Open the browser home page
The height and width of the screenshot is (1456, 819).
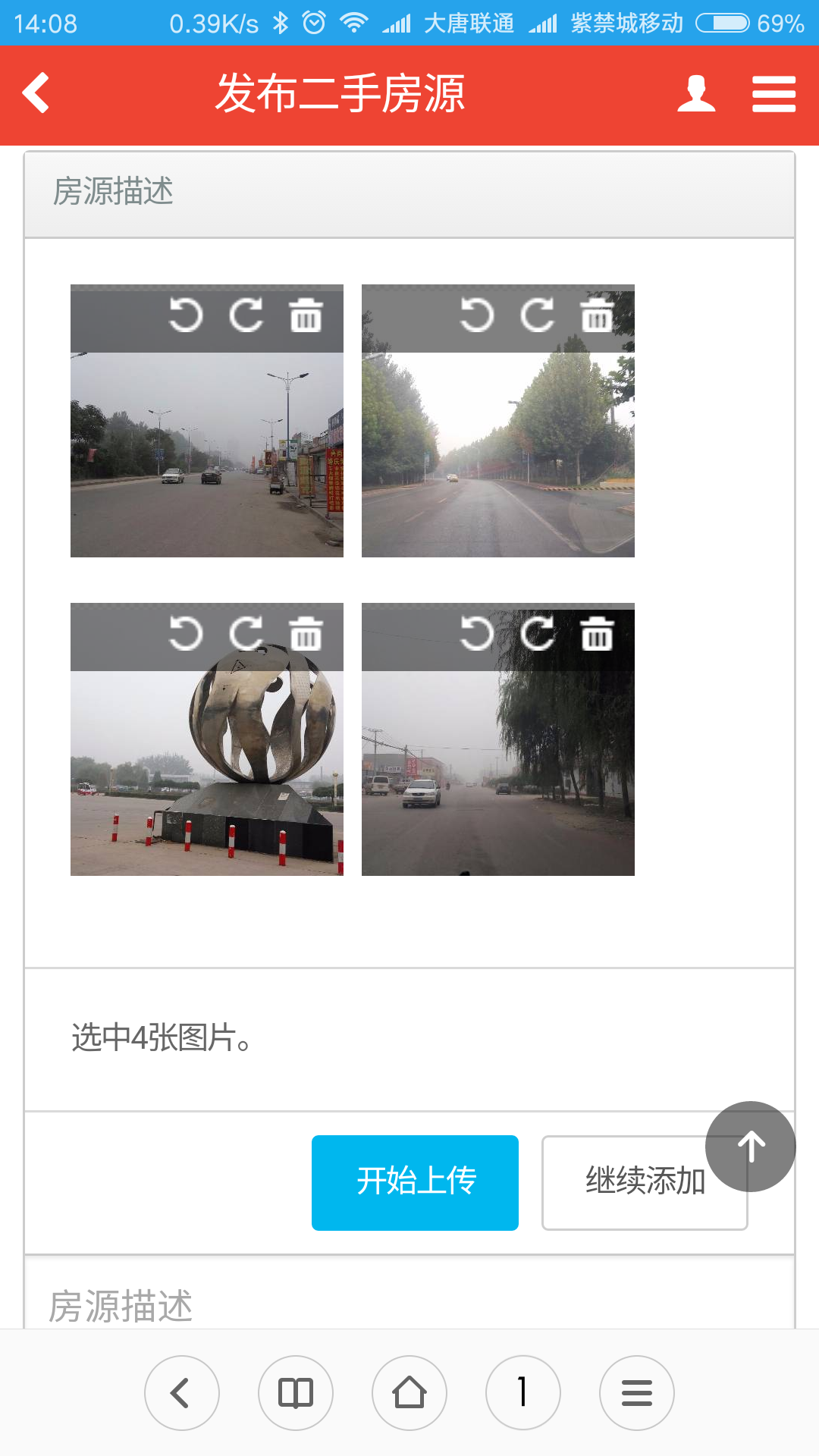(409, 1393)
